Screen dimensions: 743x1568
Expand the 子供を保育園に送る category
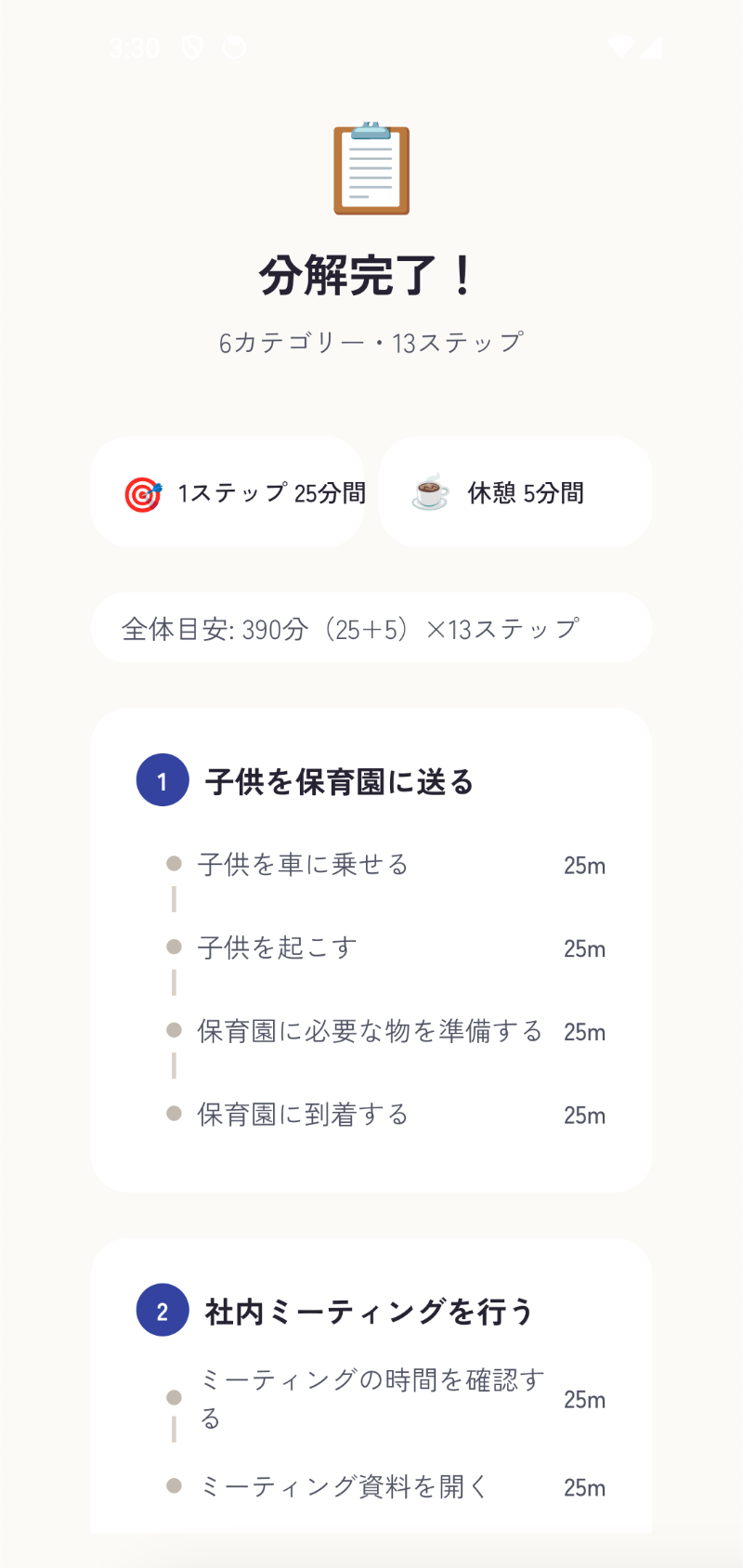[x=339, y=779]
